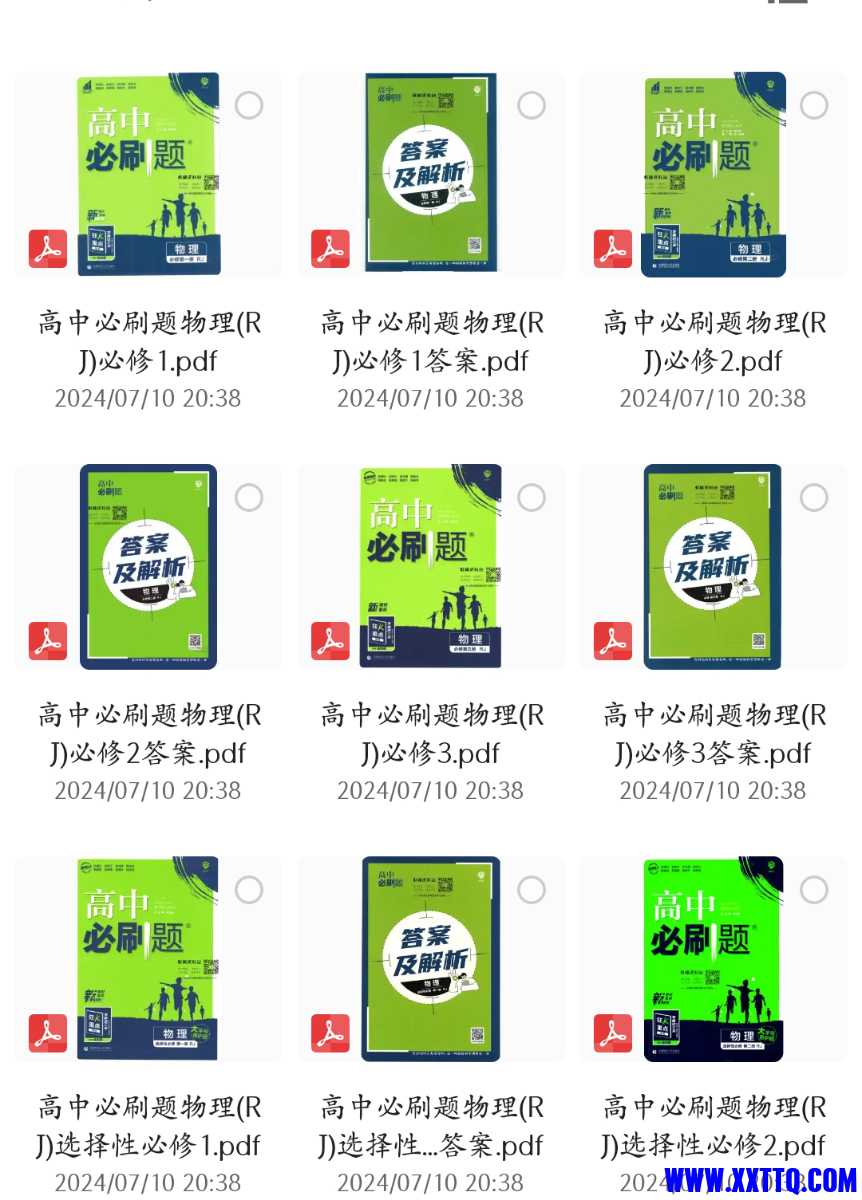Select the 必修2.pdf file checkbox
This screenshot has height=1200, width=862.
coord(814,106)
